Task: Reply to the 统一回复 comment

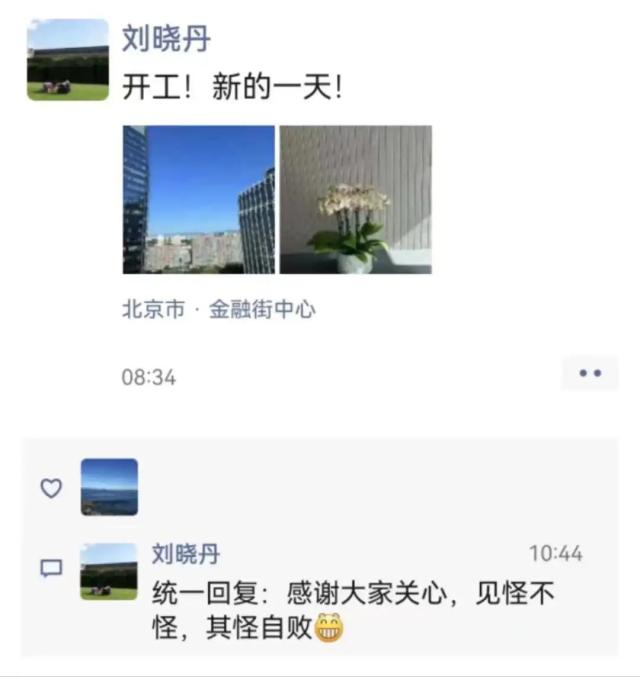Action: [x=350, y=610]
